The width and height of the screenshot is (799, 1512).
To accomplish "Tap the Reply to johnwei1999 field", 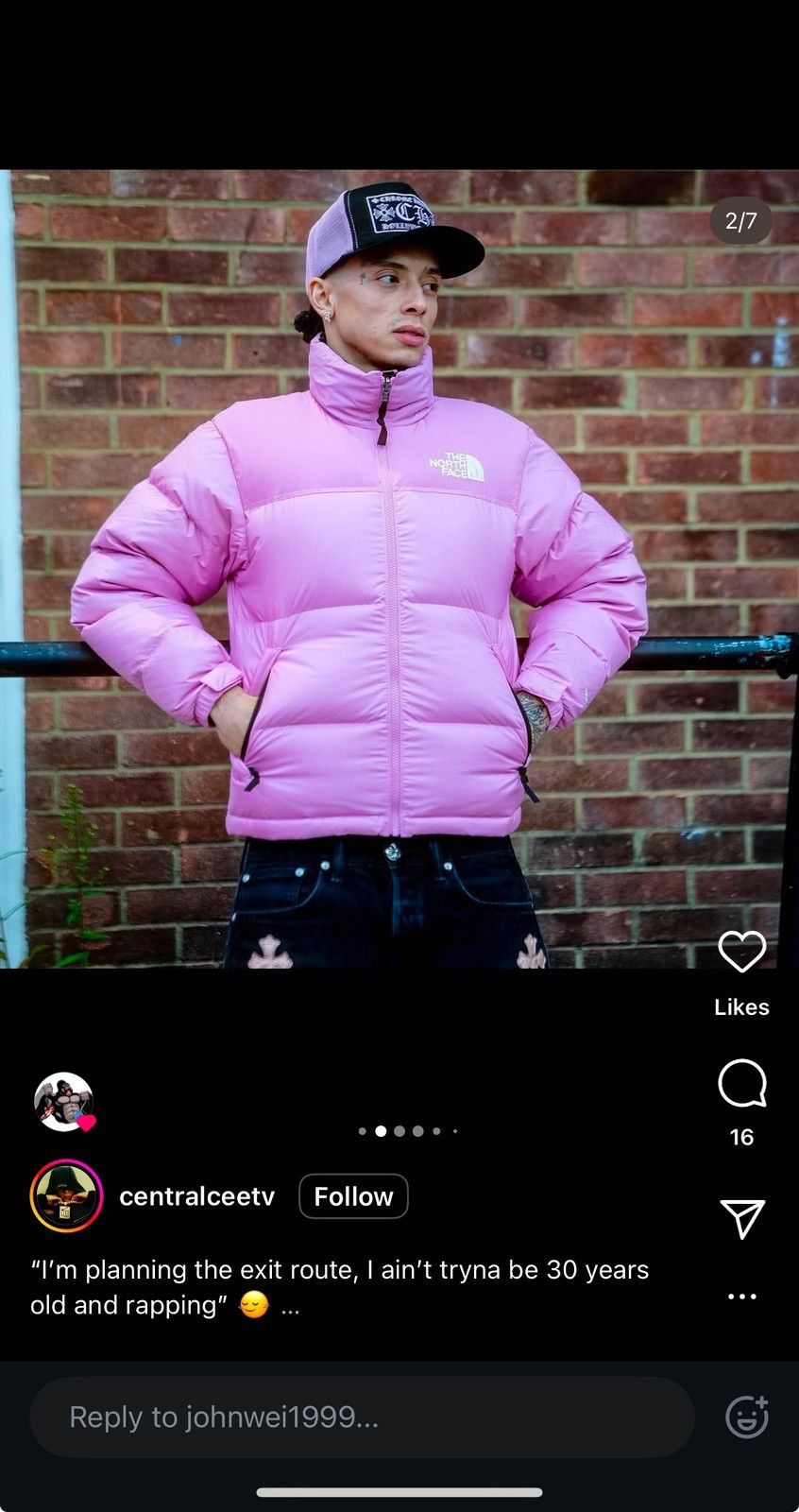I will point(362,1417).
